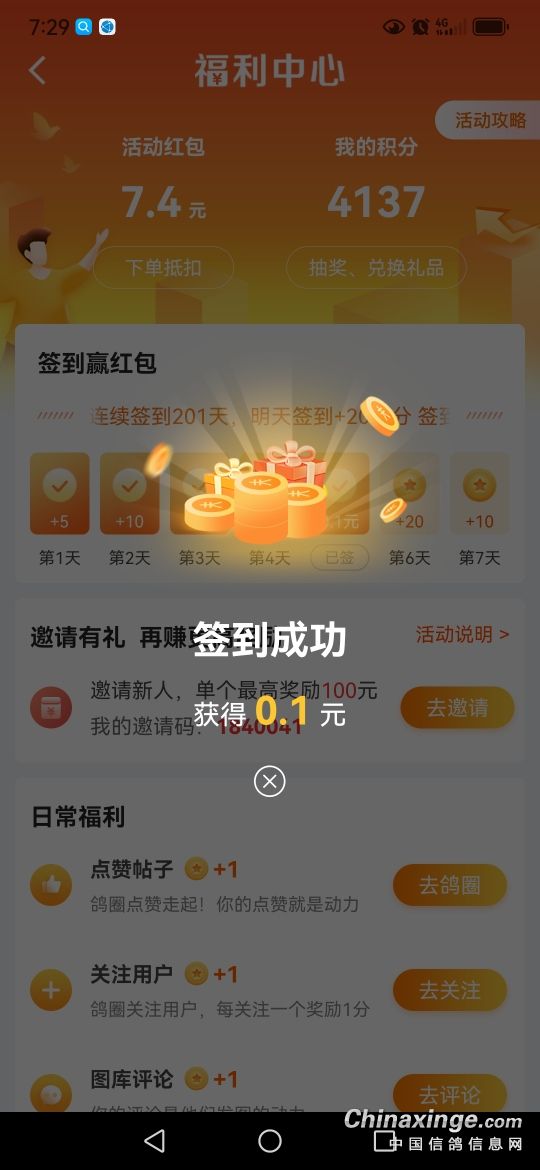The image size is (540, 1170).
Task: Open 活动攻略
Action: tap(489, 120)
